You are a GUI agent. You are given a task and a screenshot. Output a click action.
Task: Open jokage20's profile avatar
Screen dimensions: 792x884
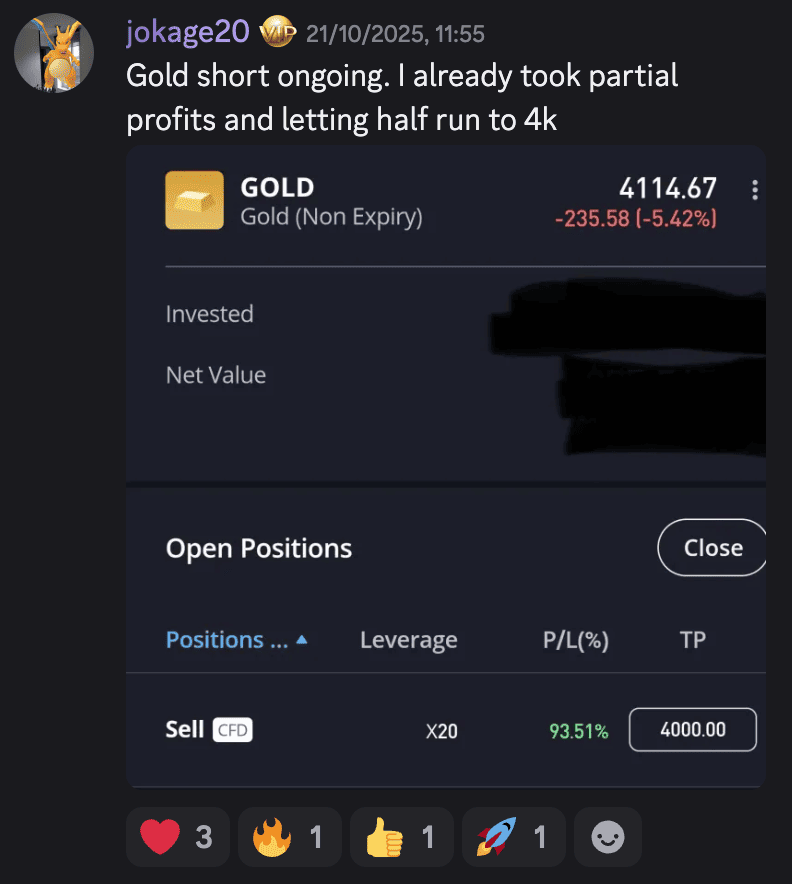[54, 53]
